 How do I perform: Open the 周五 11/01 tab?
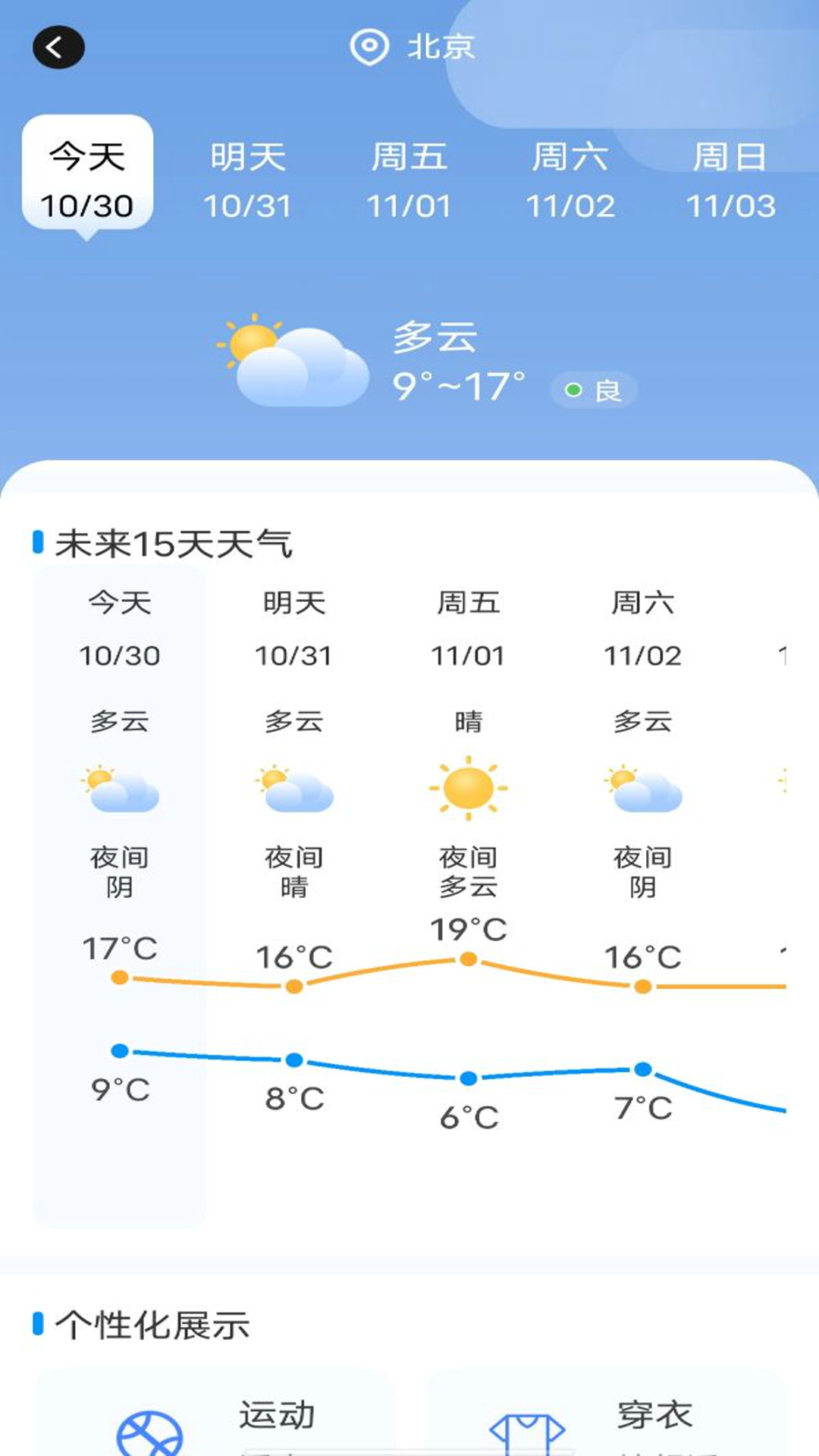coord(409,180)
